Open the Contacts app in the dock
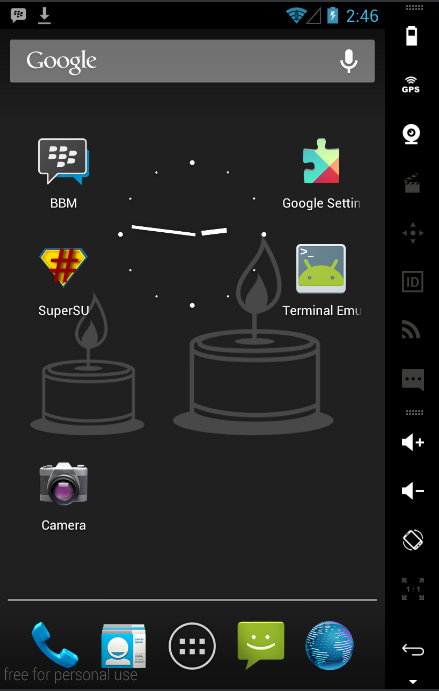The height and width of the screenshot is (691, 439). (x=123, y=646)
